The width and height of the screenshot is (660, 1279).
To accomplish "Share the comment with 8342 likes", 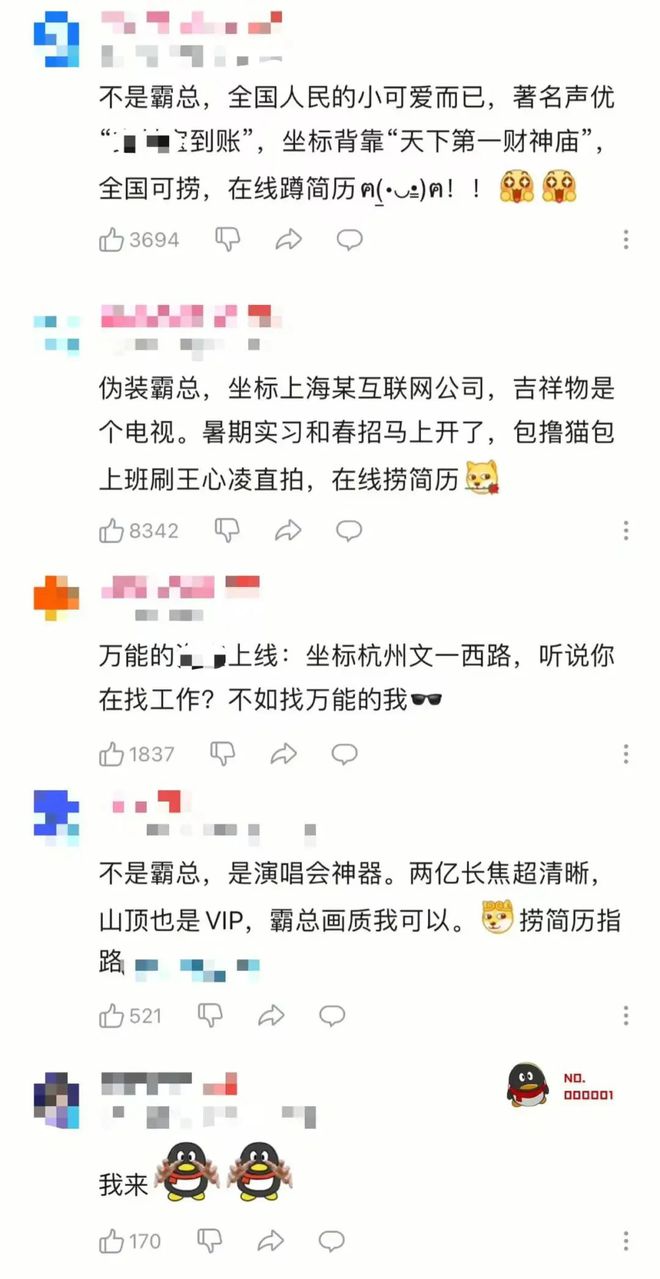I will point(289,531).
